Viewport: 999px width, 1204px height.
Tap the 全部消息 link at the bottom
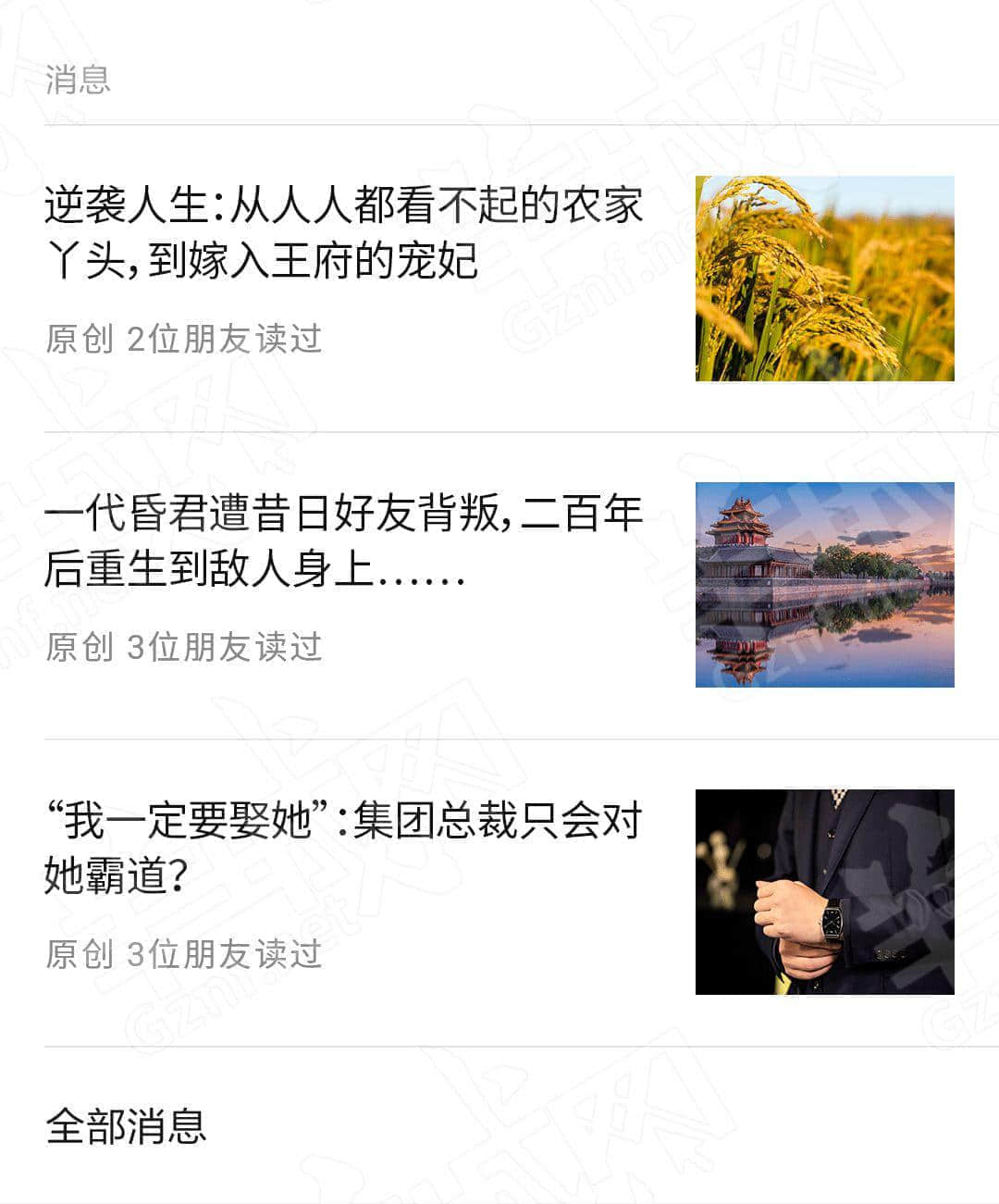pyautogui.click(x=128, y=1124)
